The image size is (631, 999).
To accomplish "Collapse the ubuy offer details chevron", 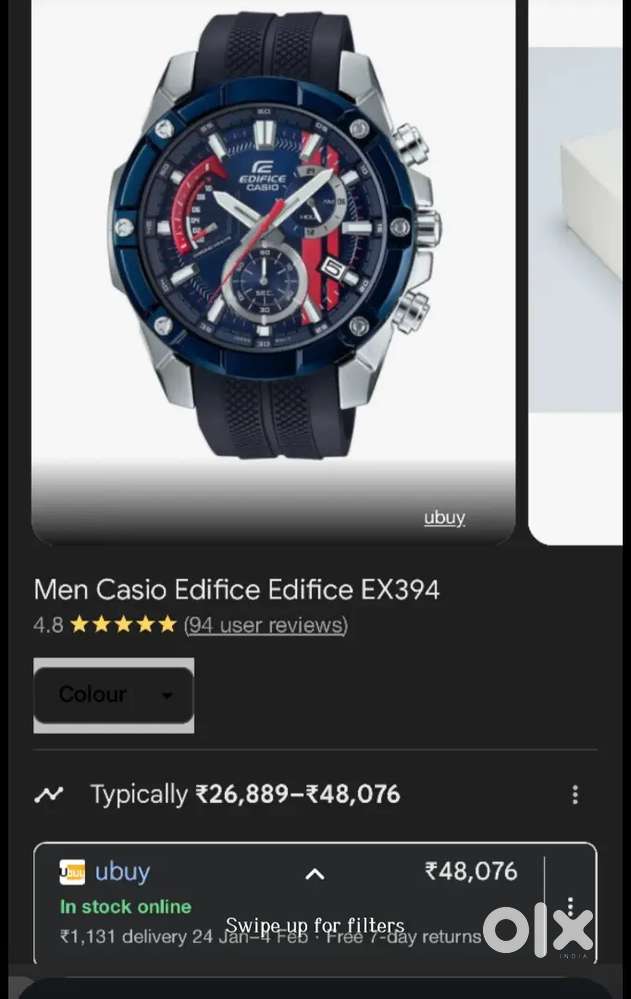I will tap(314, 873).
